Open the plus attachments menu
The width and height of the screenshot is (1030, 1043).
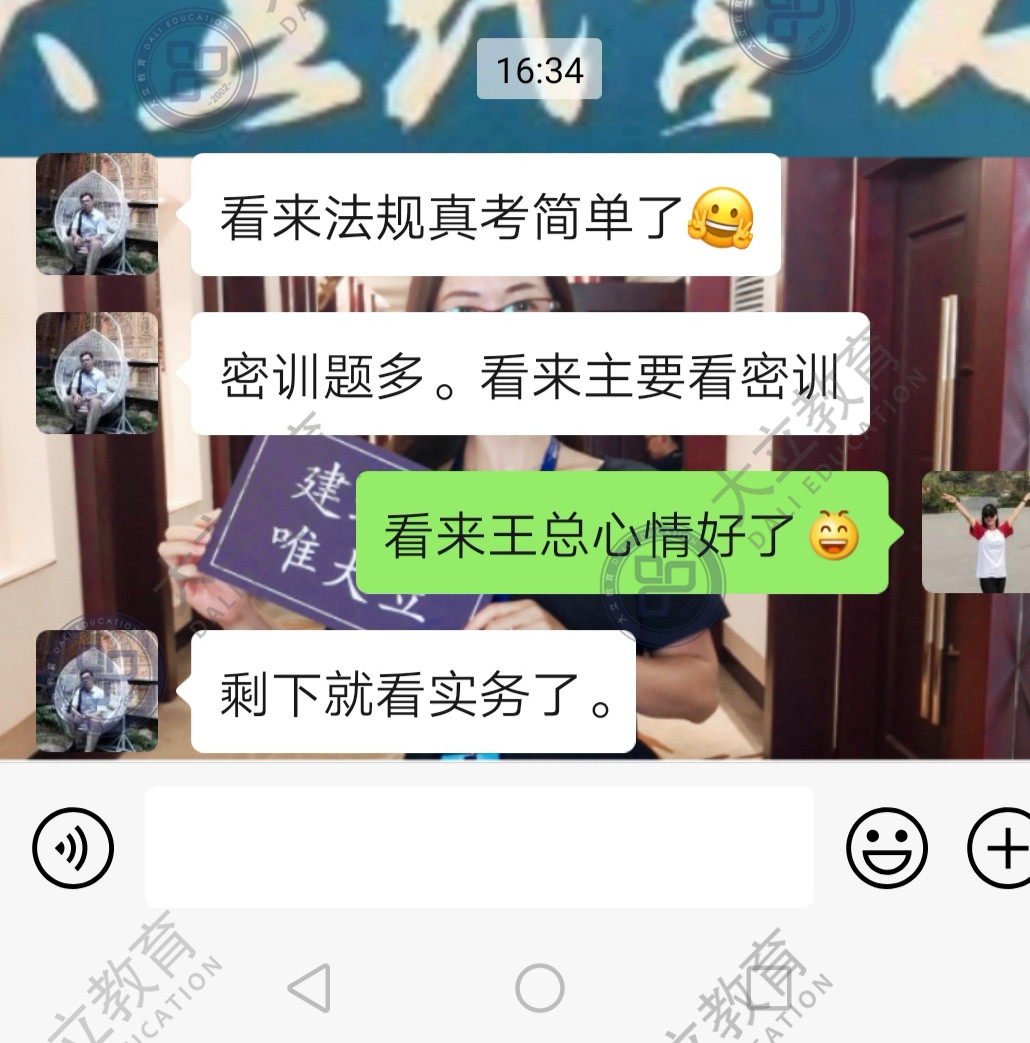(x=1002, y=848)
